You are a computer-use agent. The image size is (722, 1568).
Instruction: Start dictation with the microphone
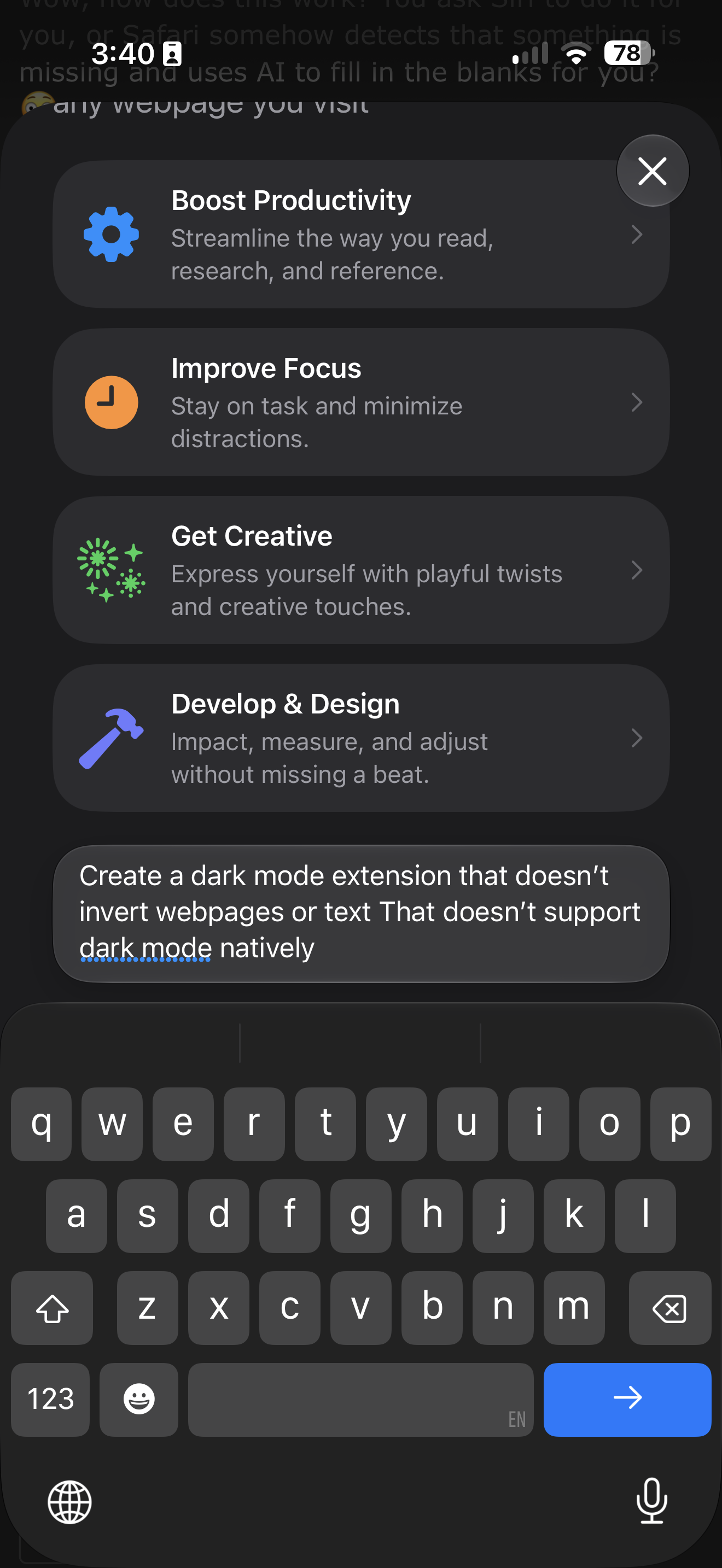[x=652, y=1501]
